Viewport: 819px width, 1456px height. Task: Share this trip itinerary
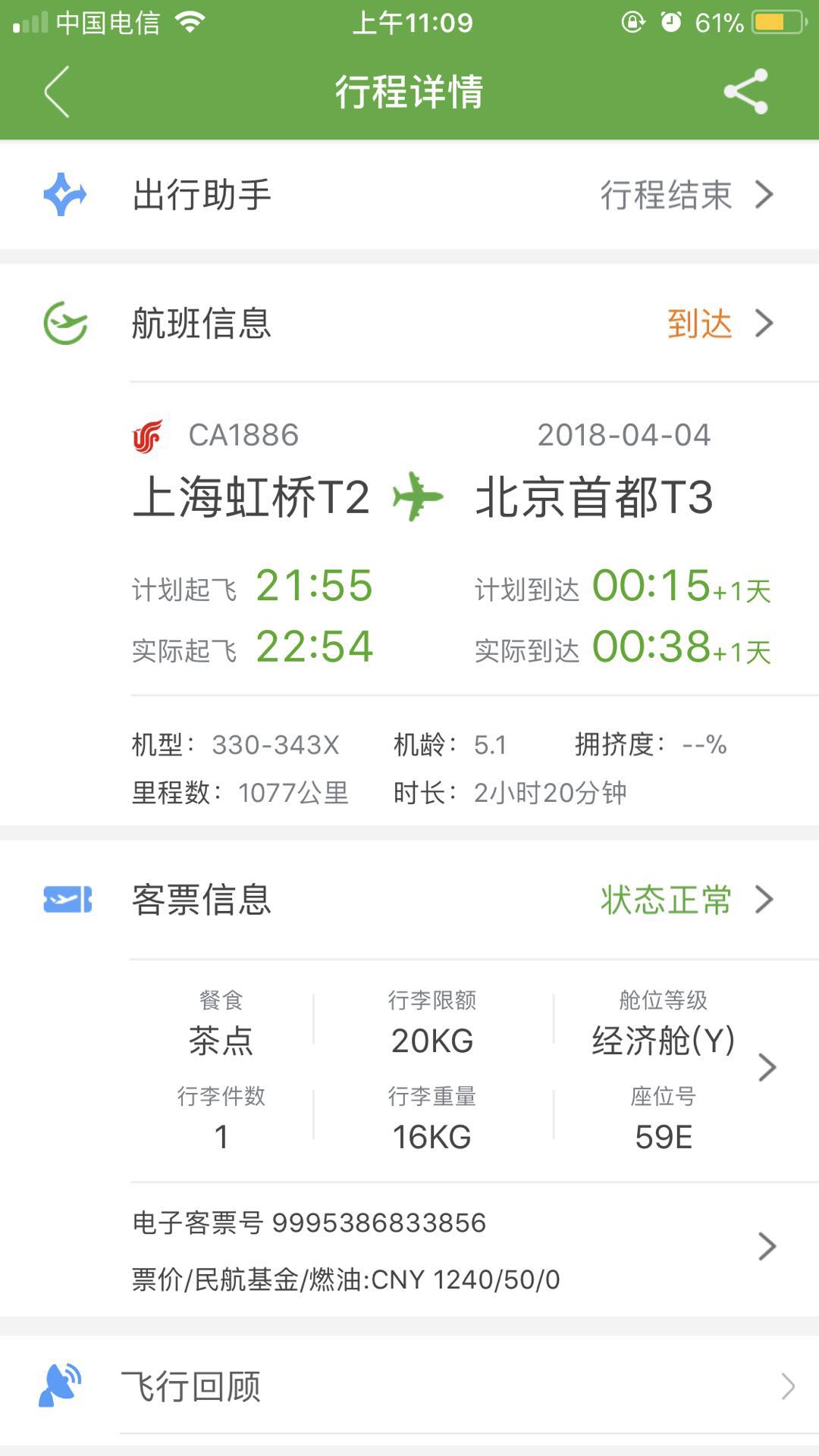[x=745, y=92]
